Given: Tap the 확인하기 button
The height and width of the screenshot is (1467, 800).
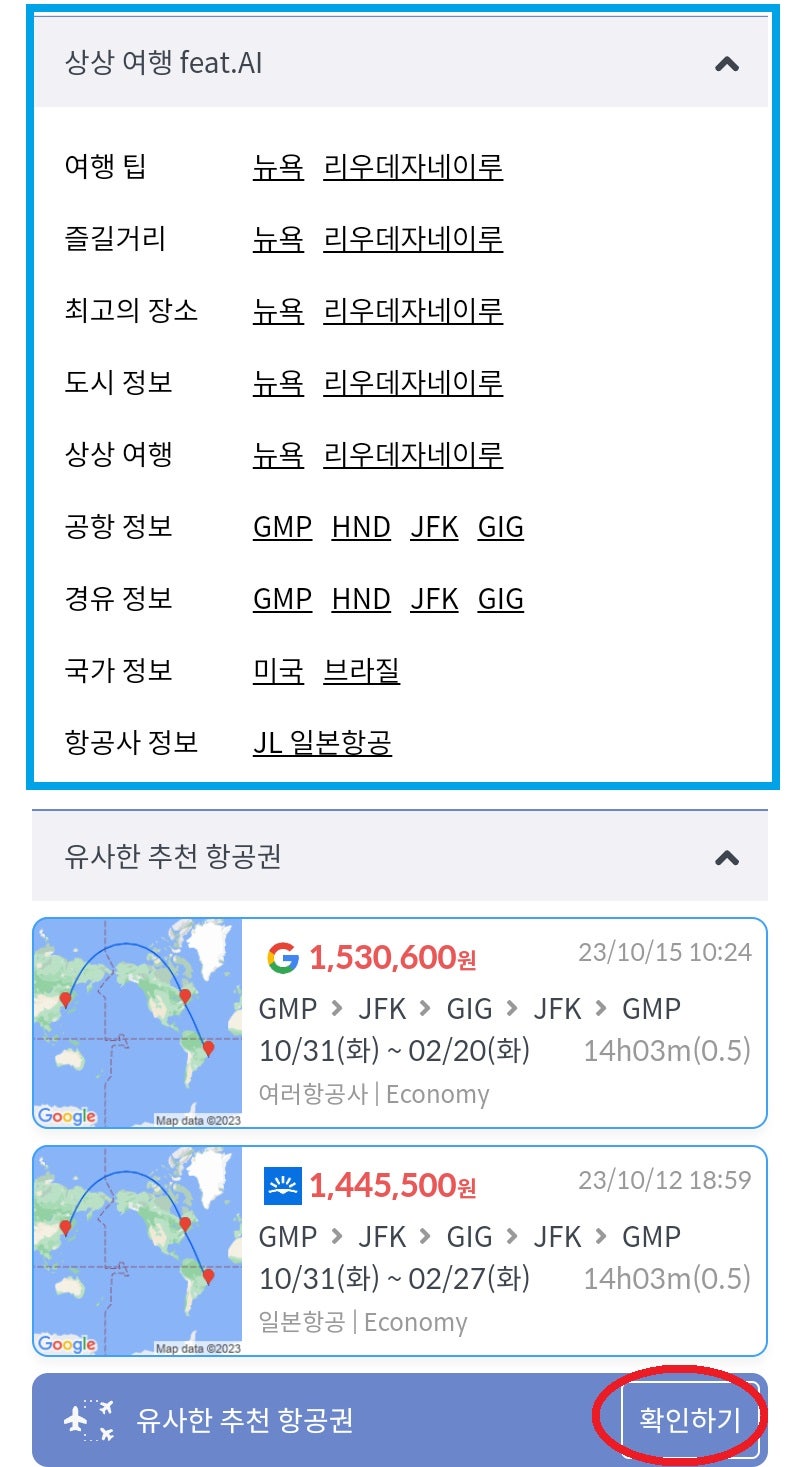Looking at the screenshot, I should tap(690, 1419).
